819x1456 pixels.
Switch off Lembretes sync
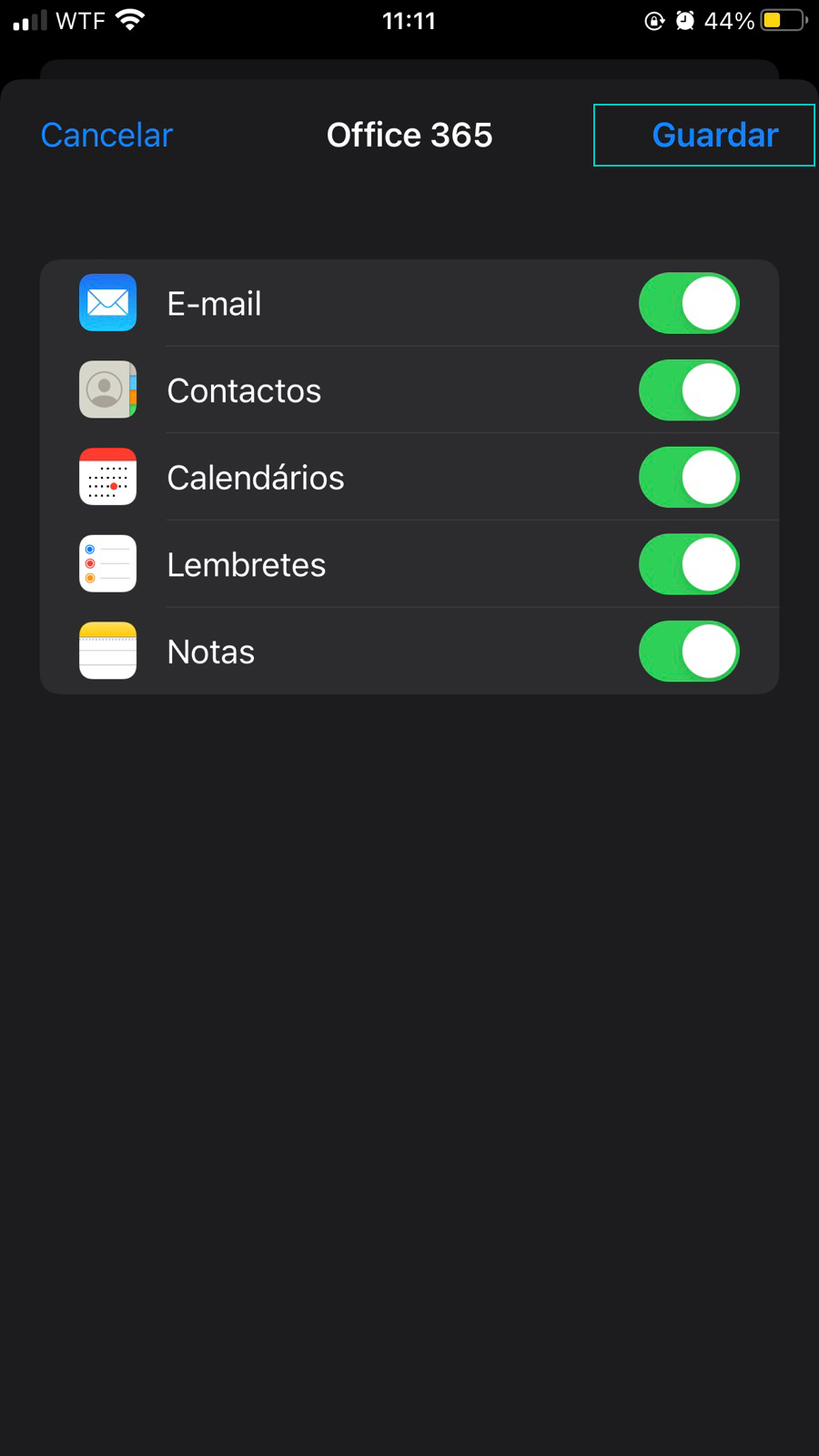click(x=689, y=564)
